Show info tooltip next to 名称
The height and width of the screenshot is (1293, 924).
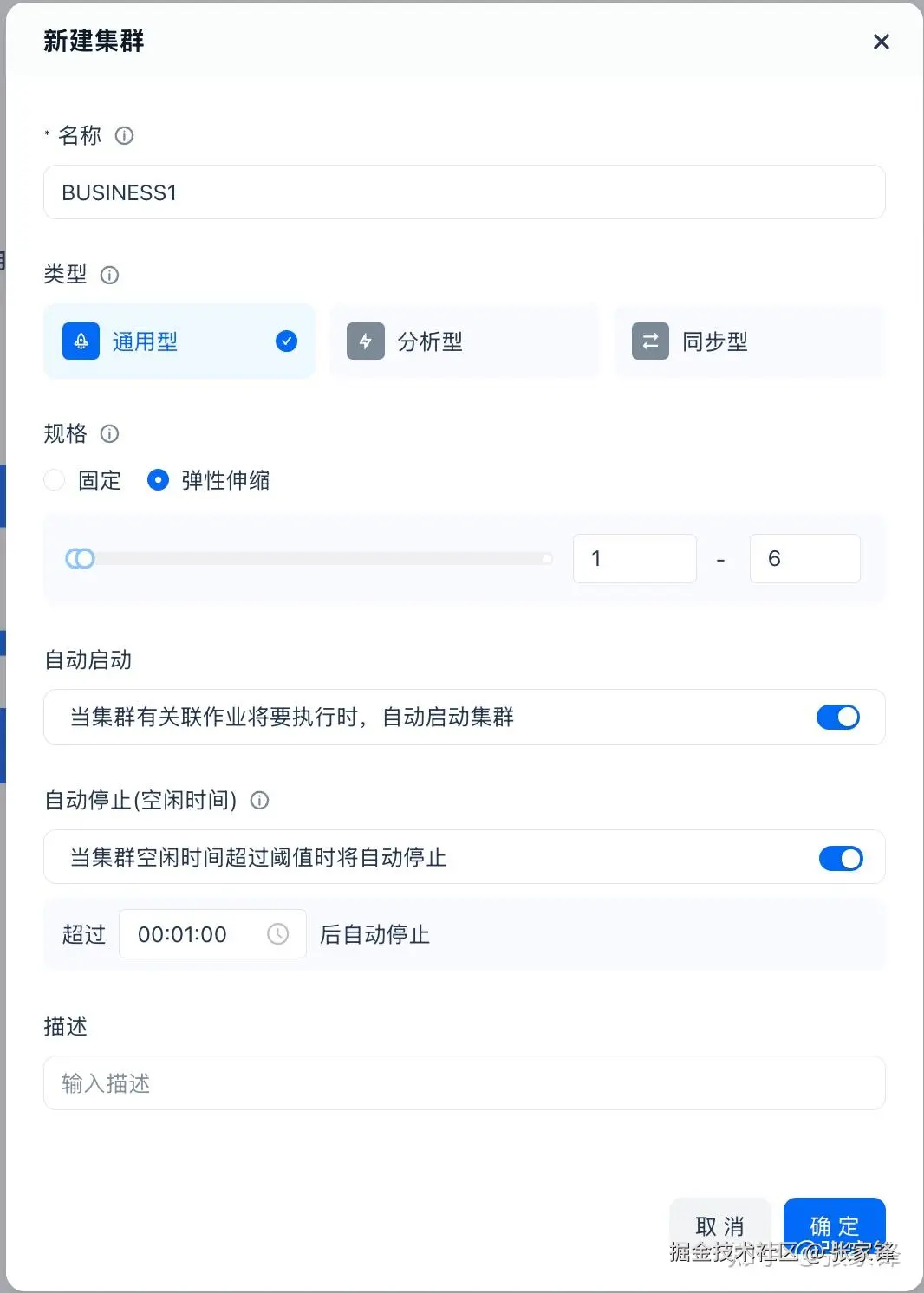pyautogui.click(x=124, y=136)
